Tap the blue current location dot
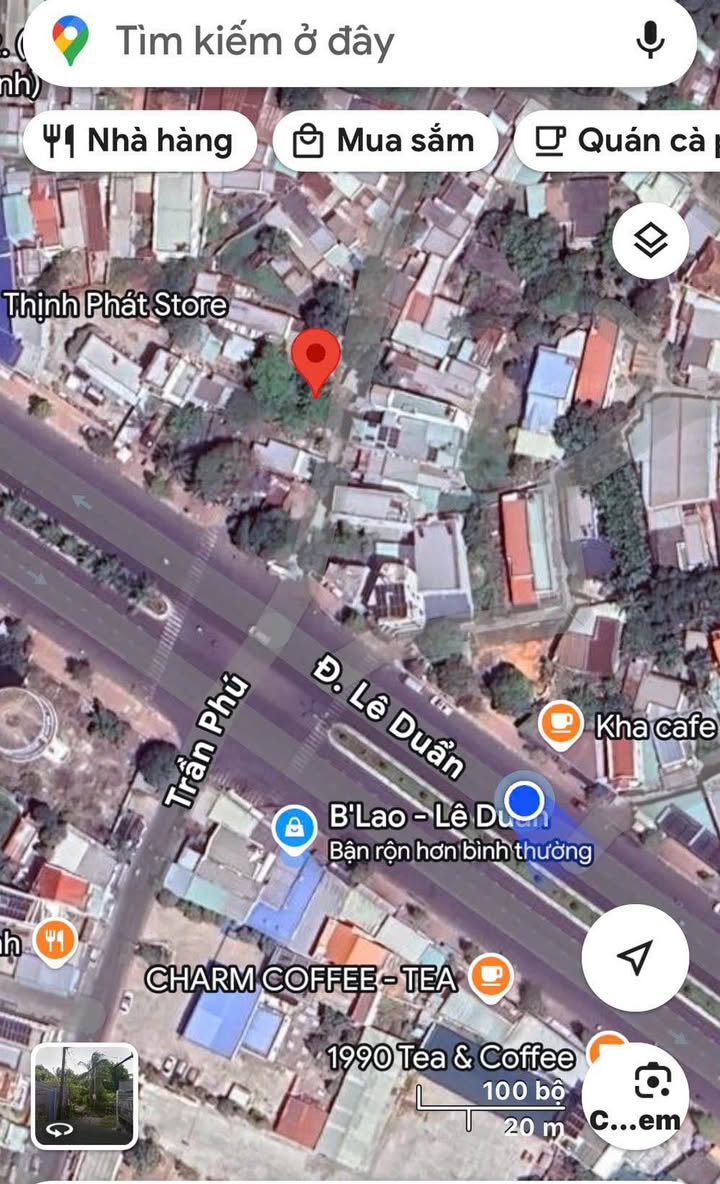Screen dimensions: 720x1184 524,800
